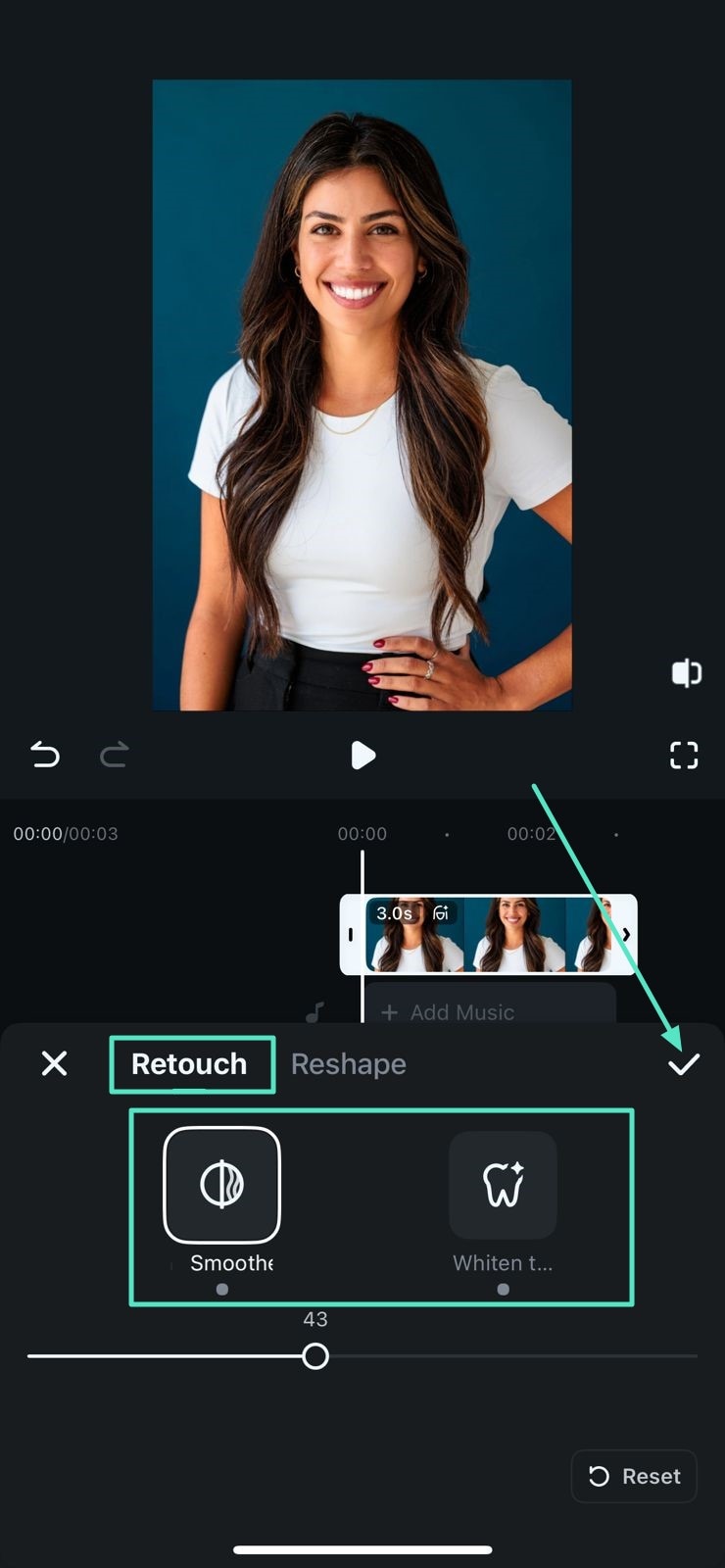Toggle the before/after compare icon
The height and width of the screenshot is (1568, 725).
tap(686, 673)
